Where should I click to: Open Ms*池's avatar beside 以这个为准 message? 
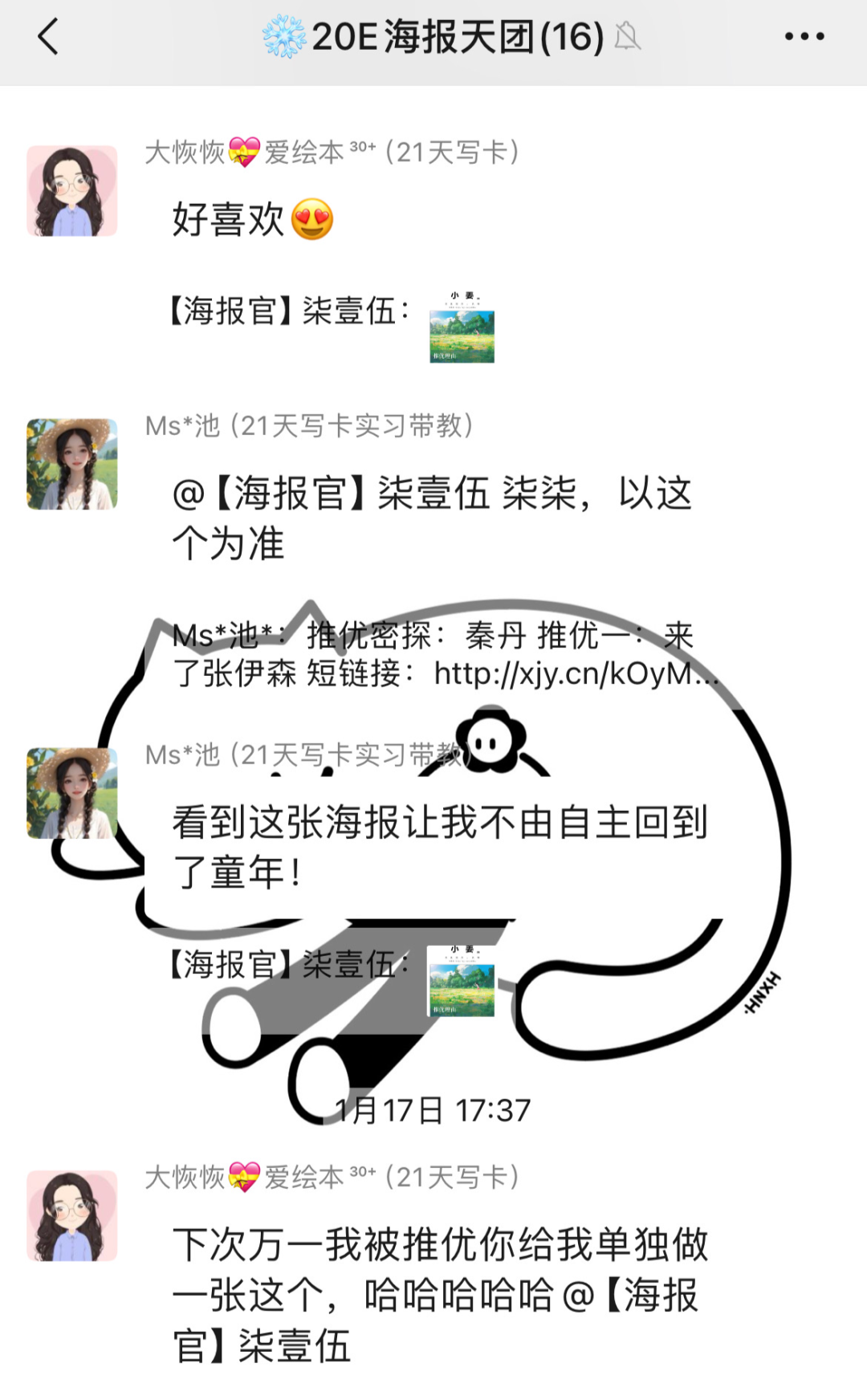(72, 464)
